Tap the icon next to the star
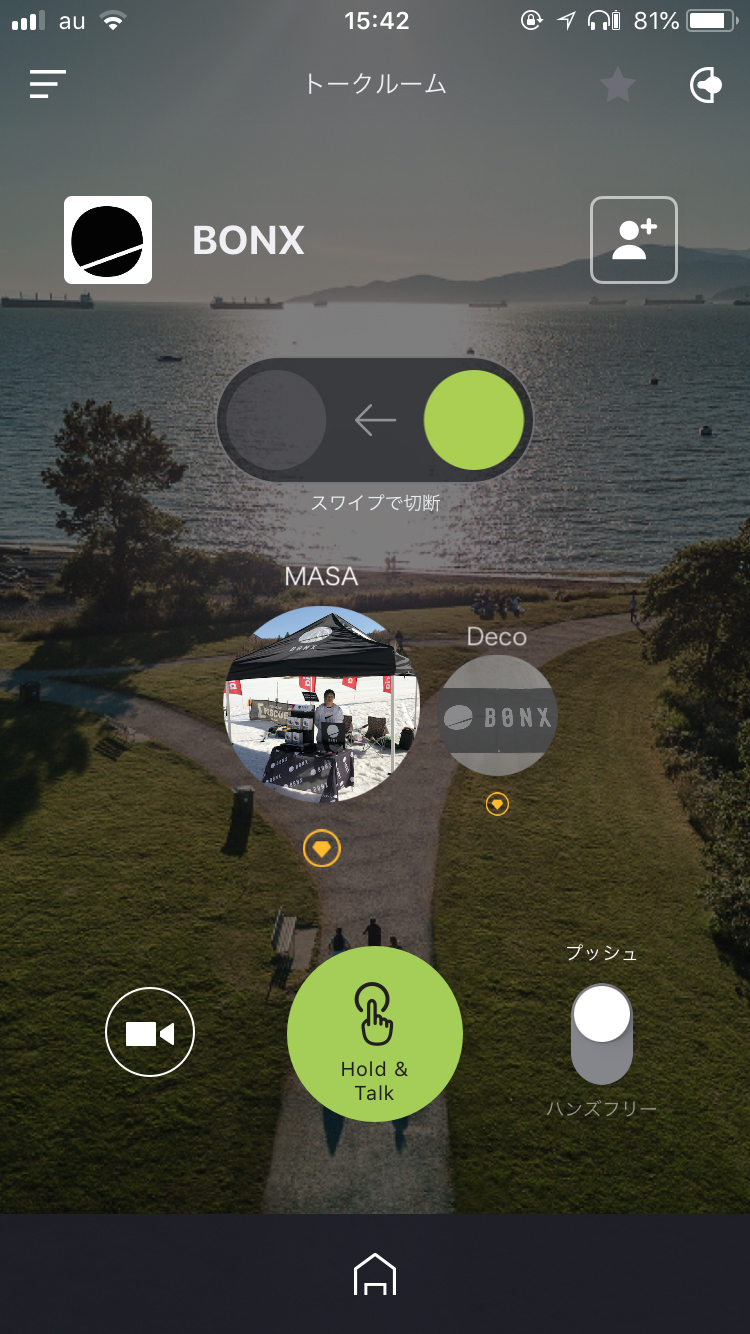The image size is (750, 1334). (706, 86)
